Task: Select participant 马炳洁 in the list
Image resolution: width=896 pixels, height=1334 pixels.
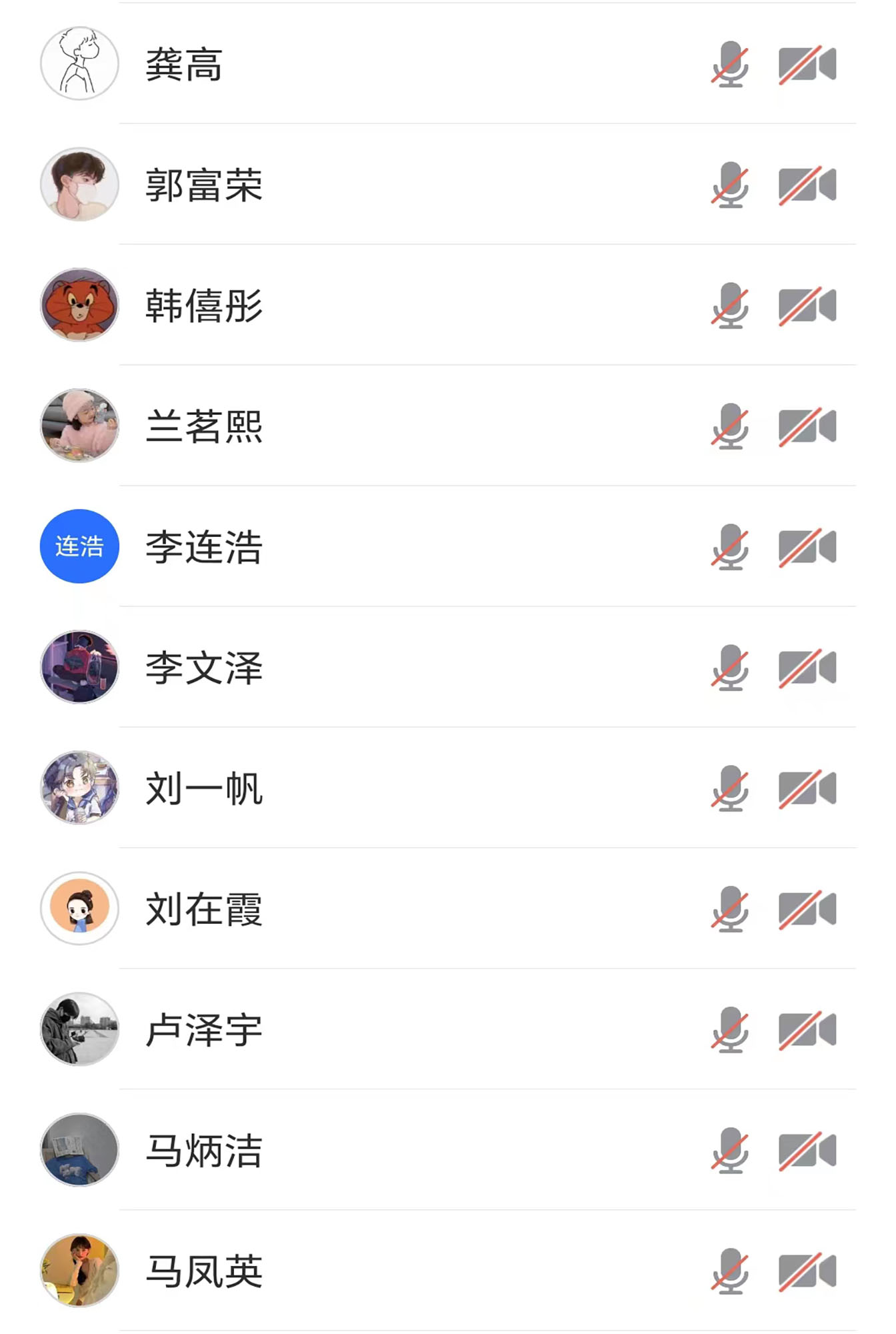Action: click(x=204, y=1151)
